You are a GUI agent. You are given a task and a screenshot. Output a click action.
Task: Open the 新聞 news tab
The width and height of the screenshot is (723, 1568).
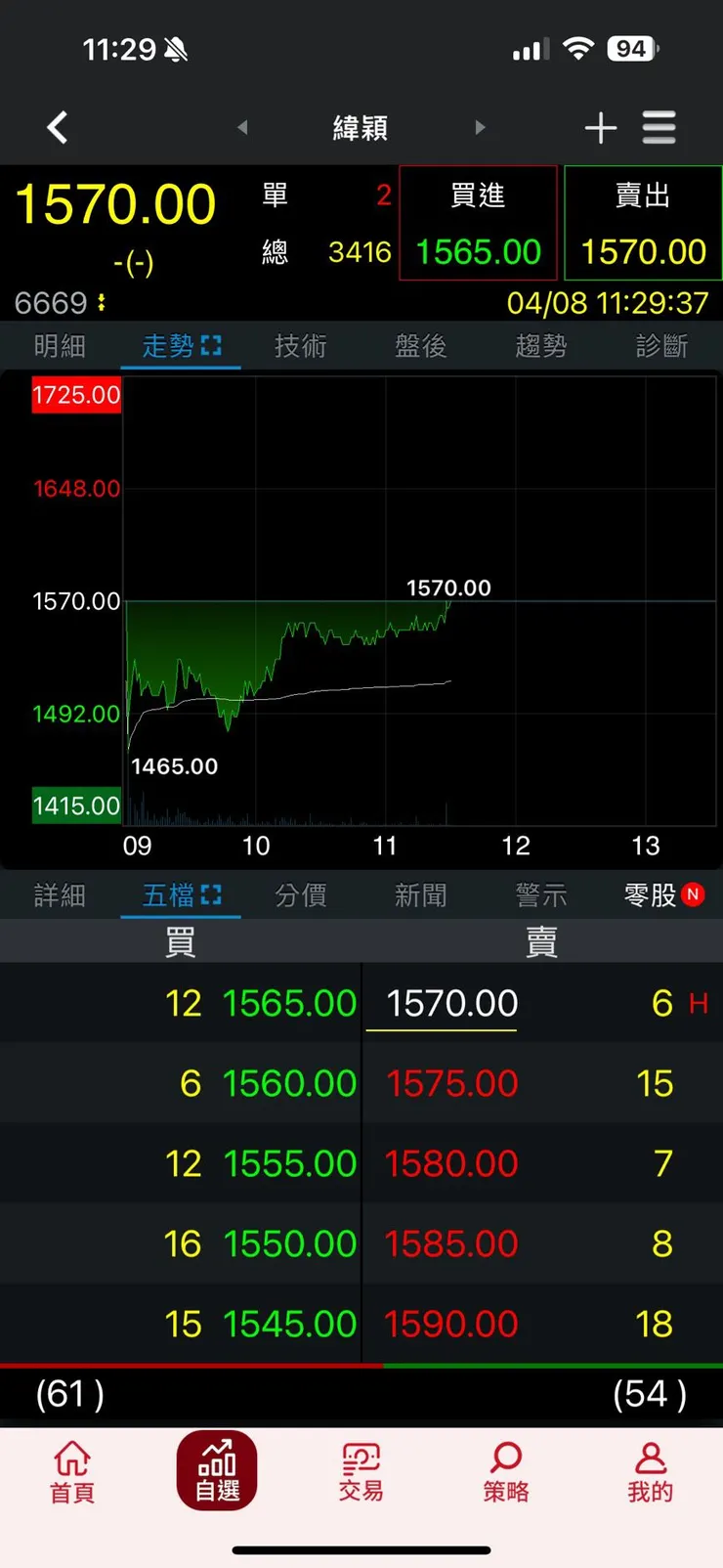421,895
